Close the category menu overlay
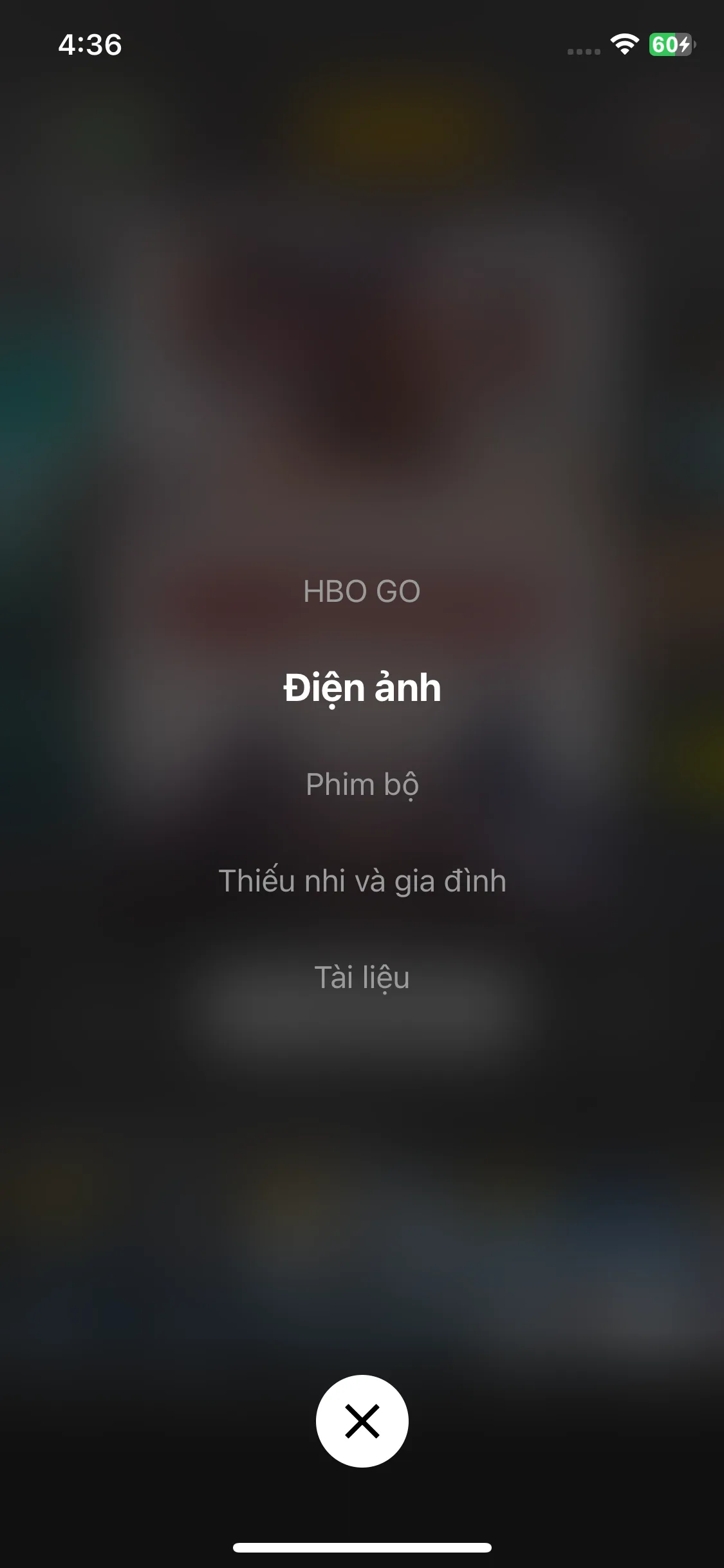The width and height of the screenshot is (724, 1568). 362,1421
